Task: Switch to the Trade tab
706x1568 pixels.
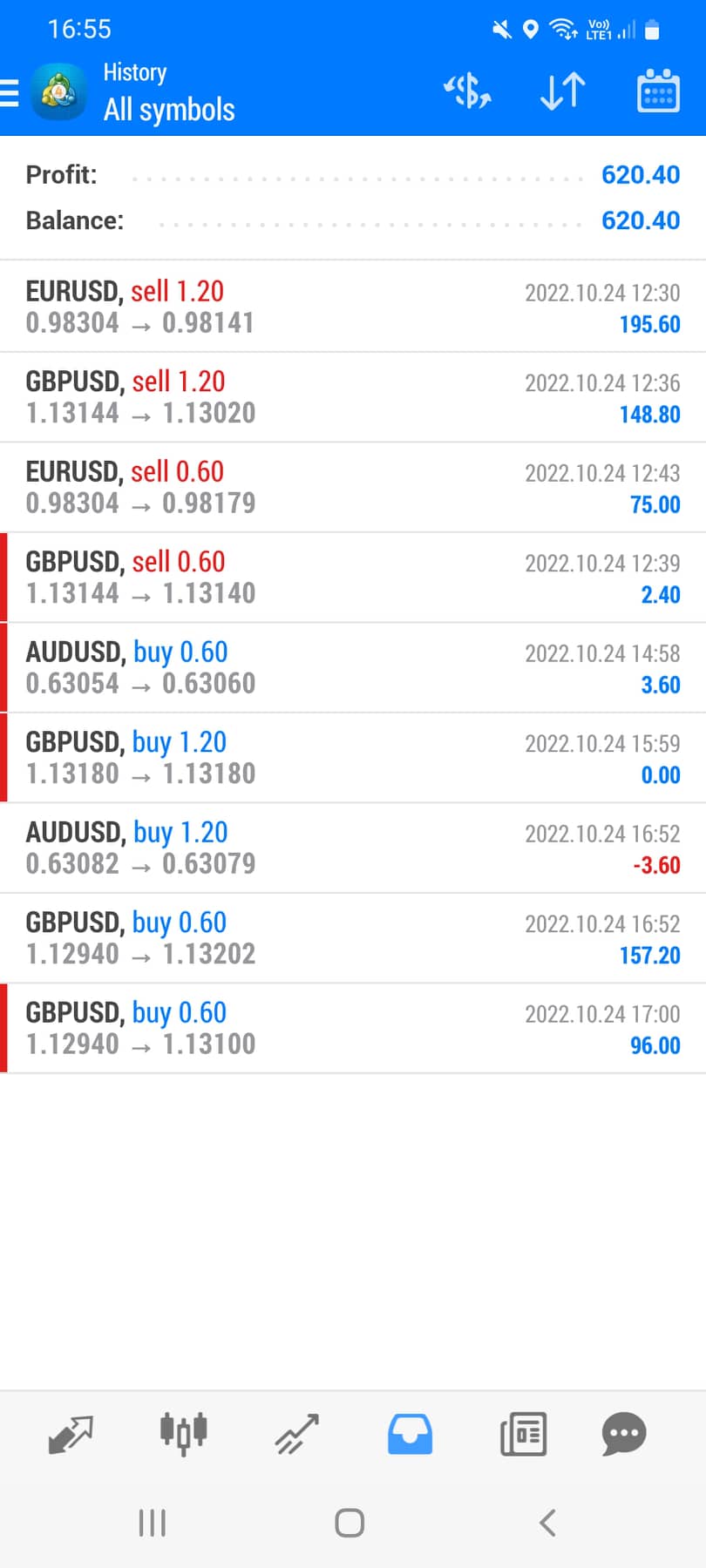Action: 296,1434
